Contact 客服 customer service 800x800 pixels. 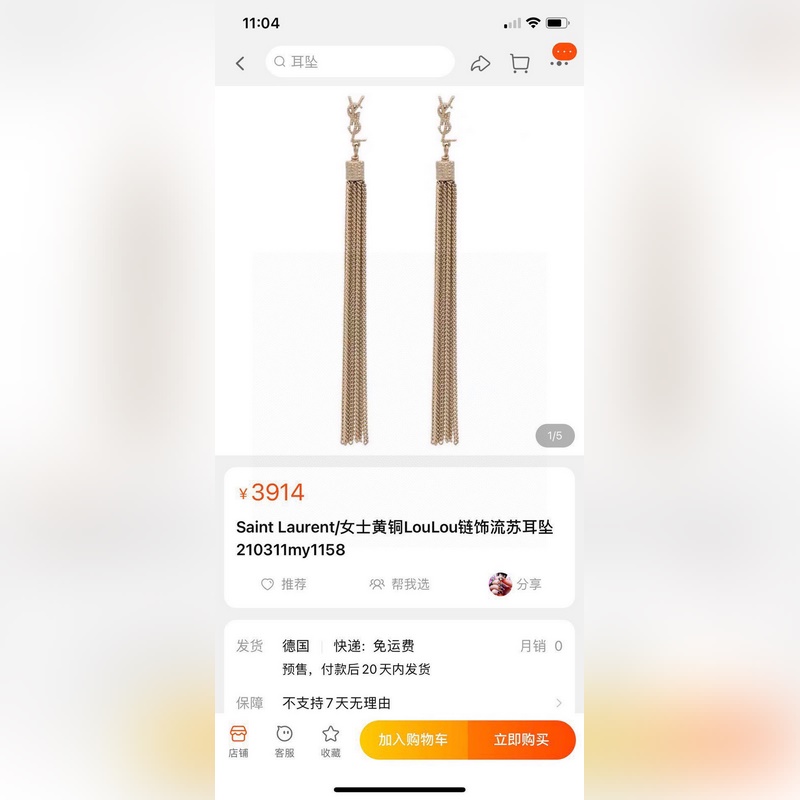point(284,741)
